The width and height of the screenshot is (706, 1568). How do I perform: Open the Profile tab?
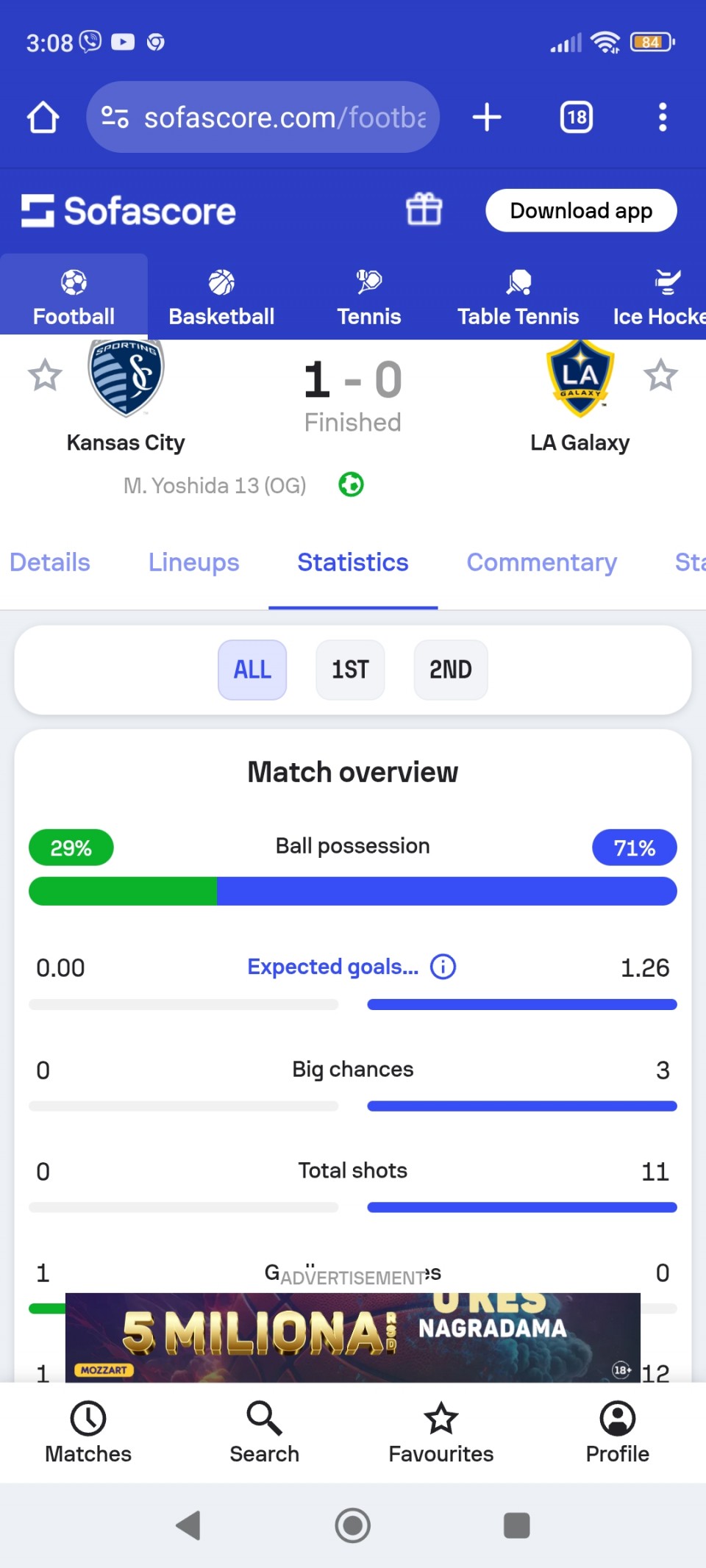(x=618, y=1433)
